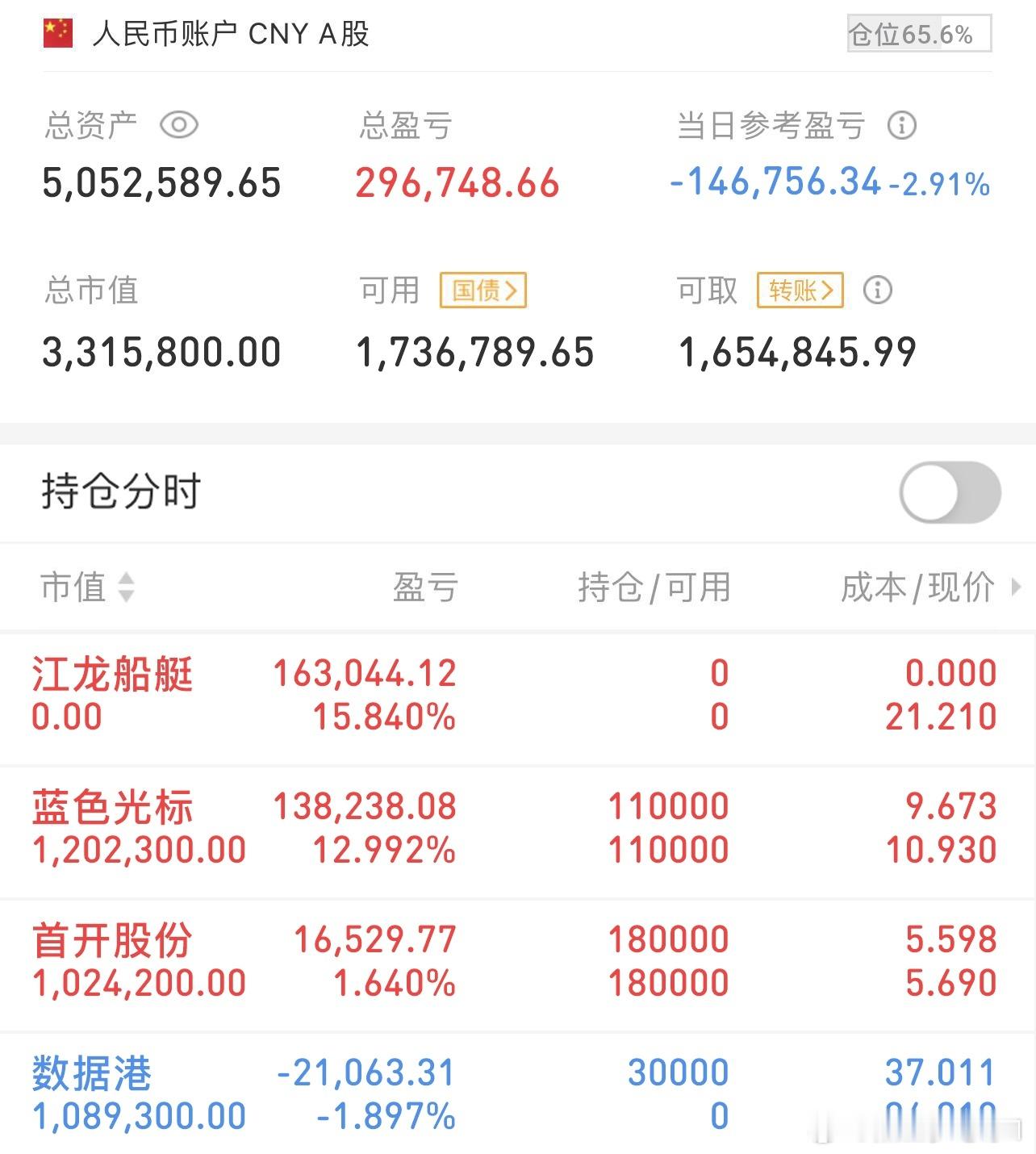Click the info icon beside 转账 badge

879,290
